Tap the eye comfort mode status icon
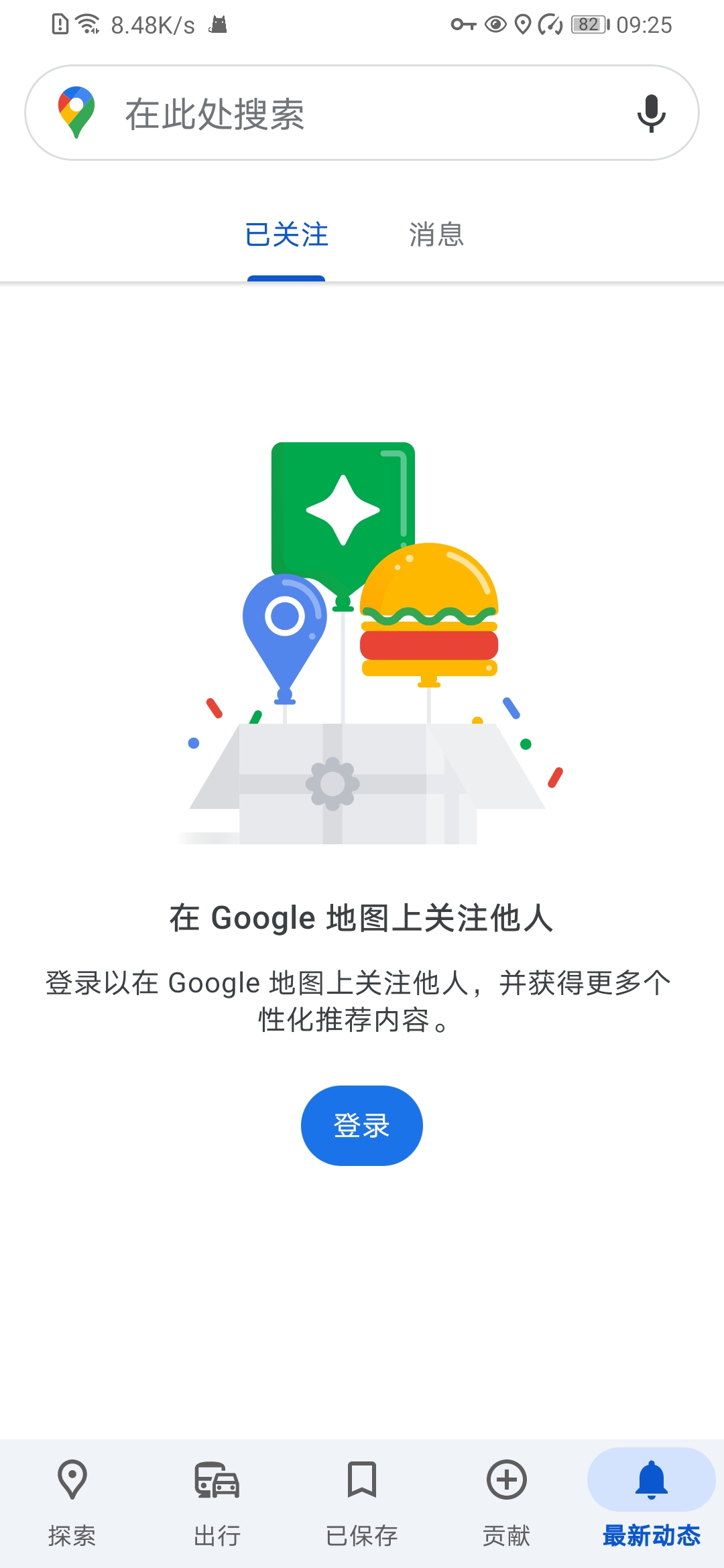 [496, 24]
